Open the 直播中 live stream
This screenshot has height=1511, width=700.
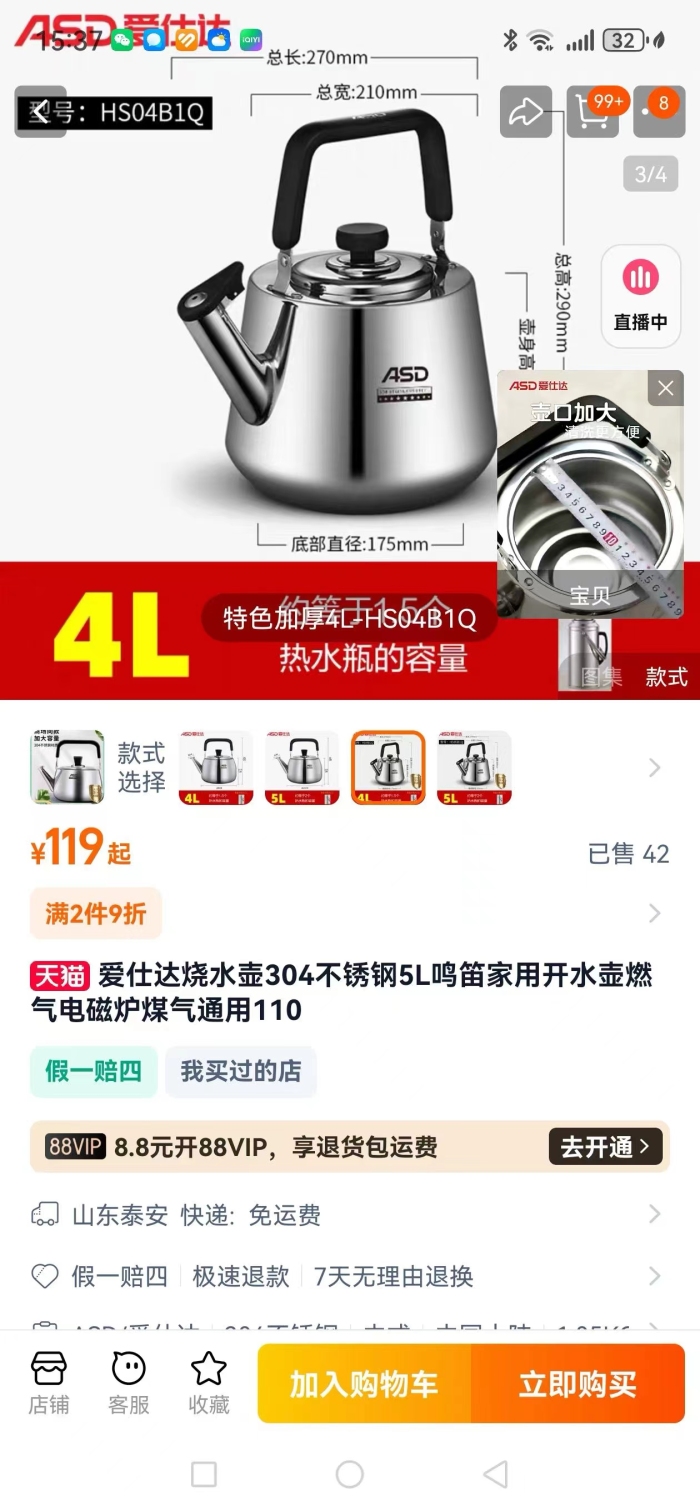[x=641, y=296]
